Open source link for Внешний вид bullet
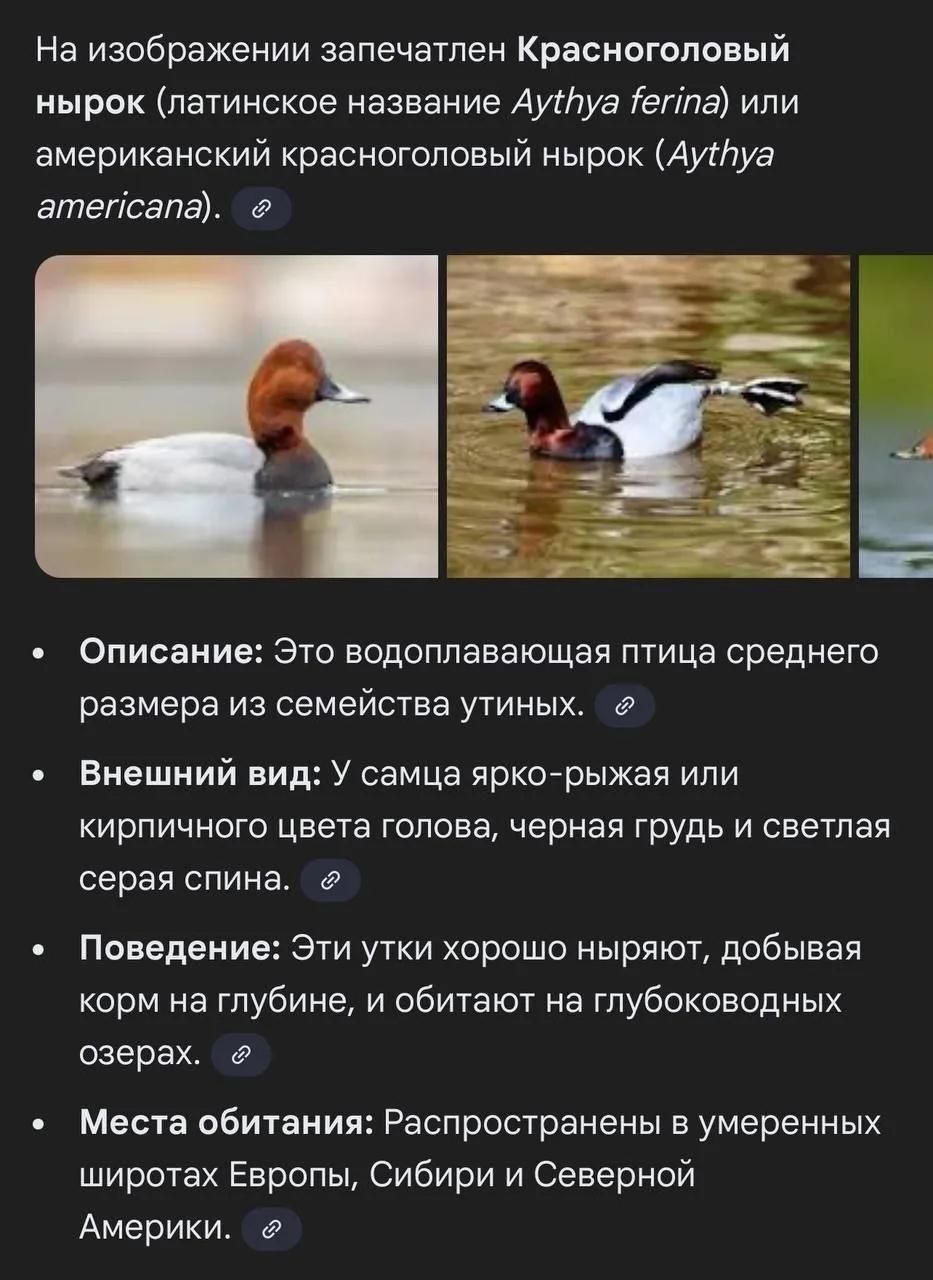 (330, 880)
